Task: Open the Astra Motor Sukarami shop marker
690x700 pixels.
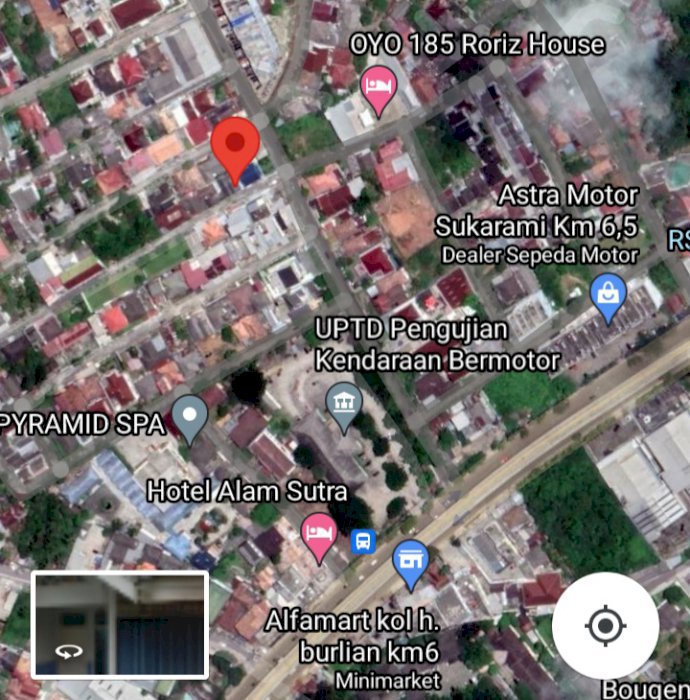Action: [608, 295]
